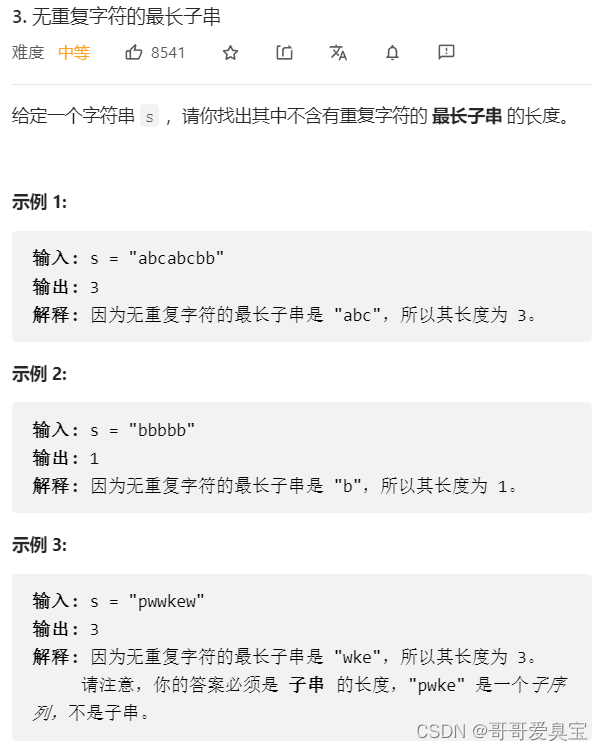
Task: Add this problem to favorites with the star
Action: coord(230,53)
